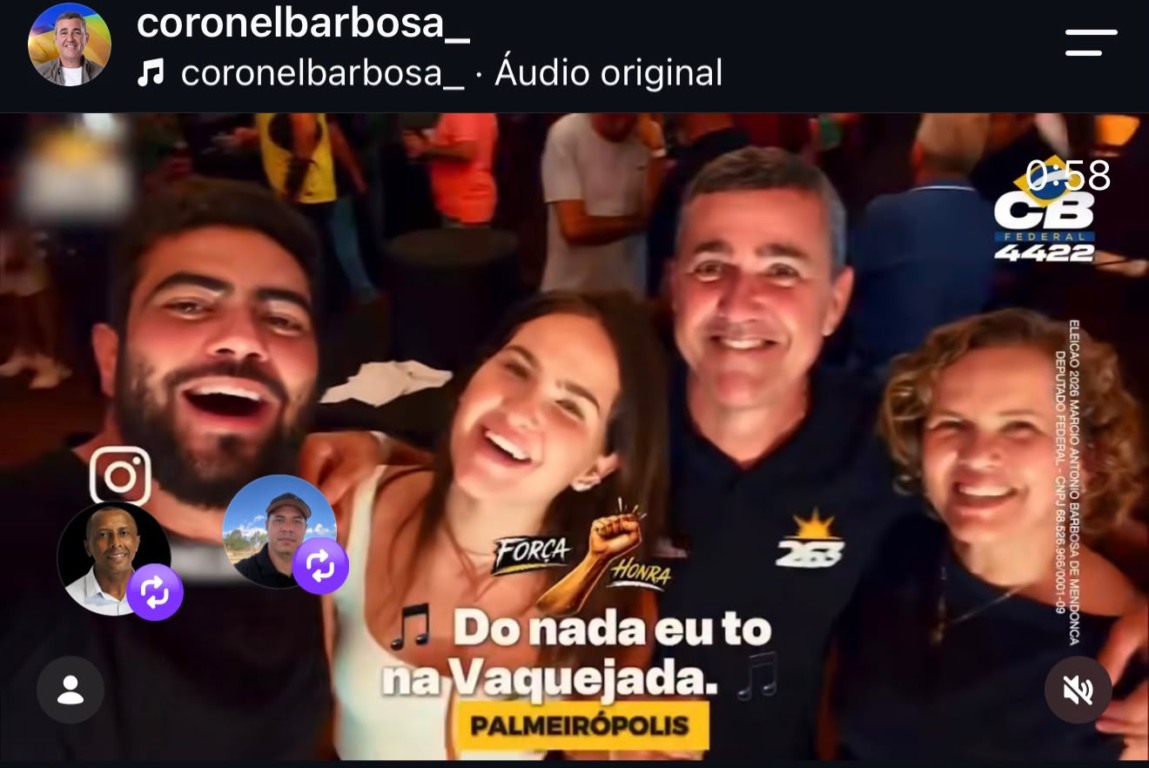Open the menu icon at top right
This screenshot has height=768, width=1149.
point(1091,43)
